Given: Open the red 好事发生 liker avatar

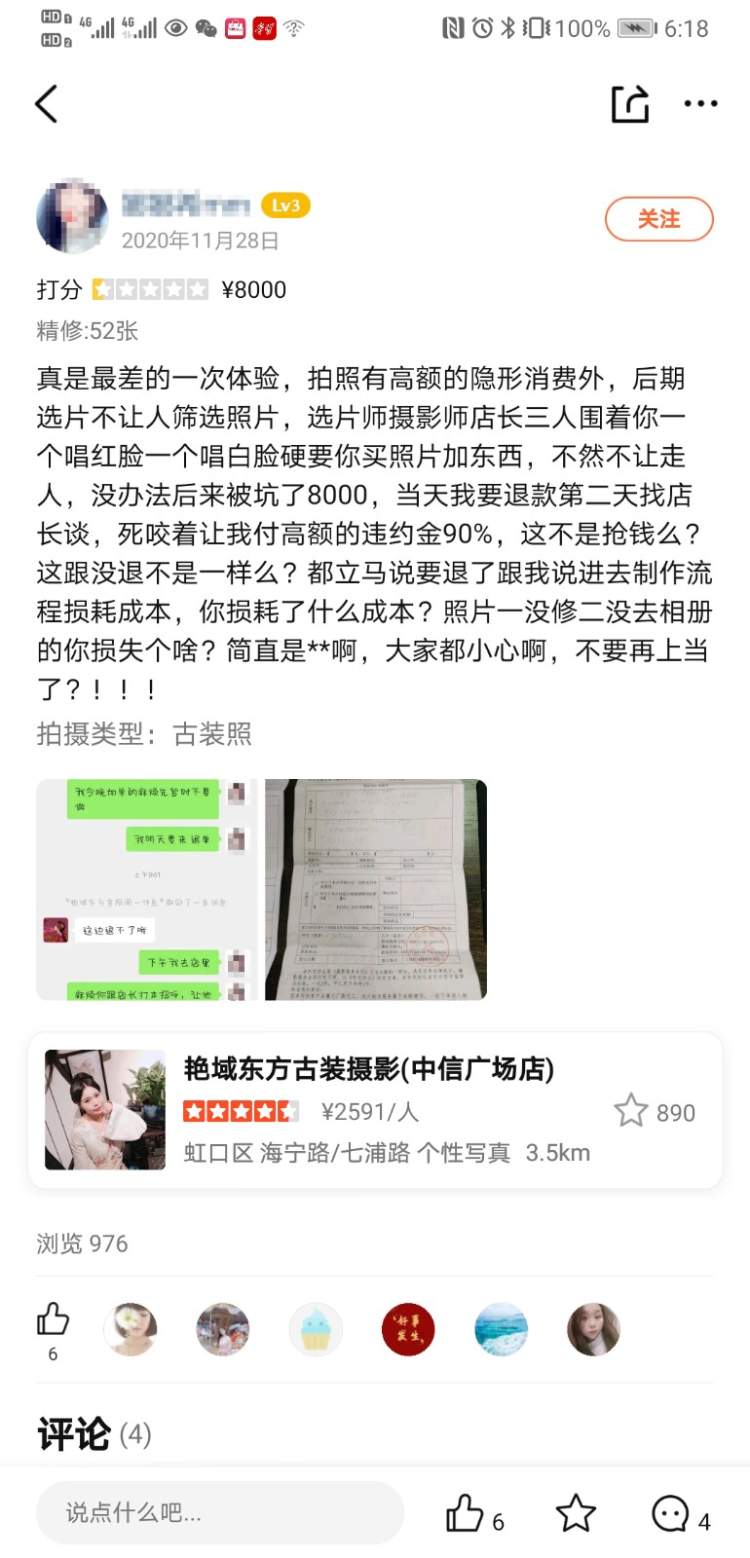Looking at the screenshot, I should coord(408,1329).
